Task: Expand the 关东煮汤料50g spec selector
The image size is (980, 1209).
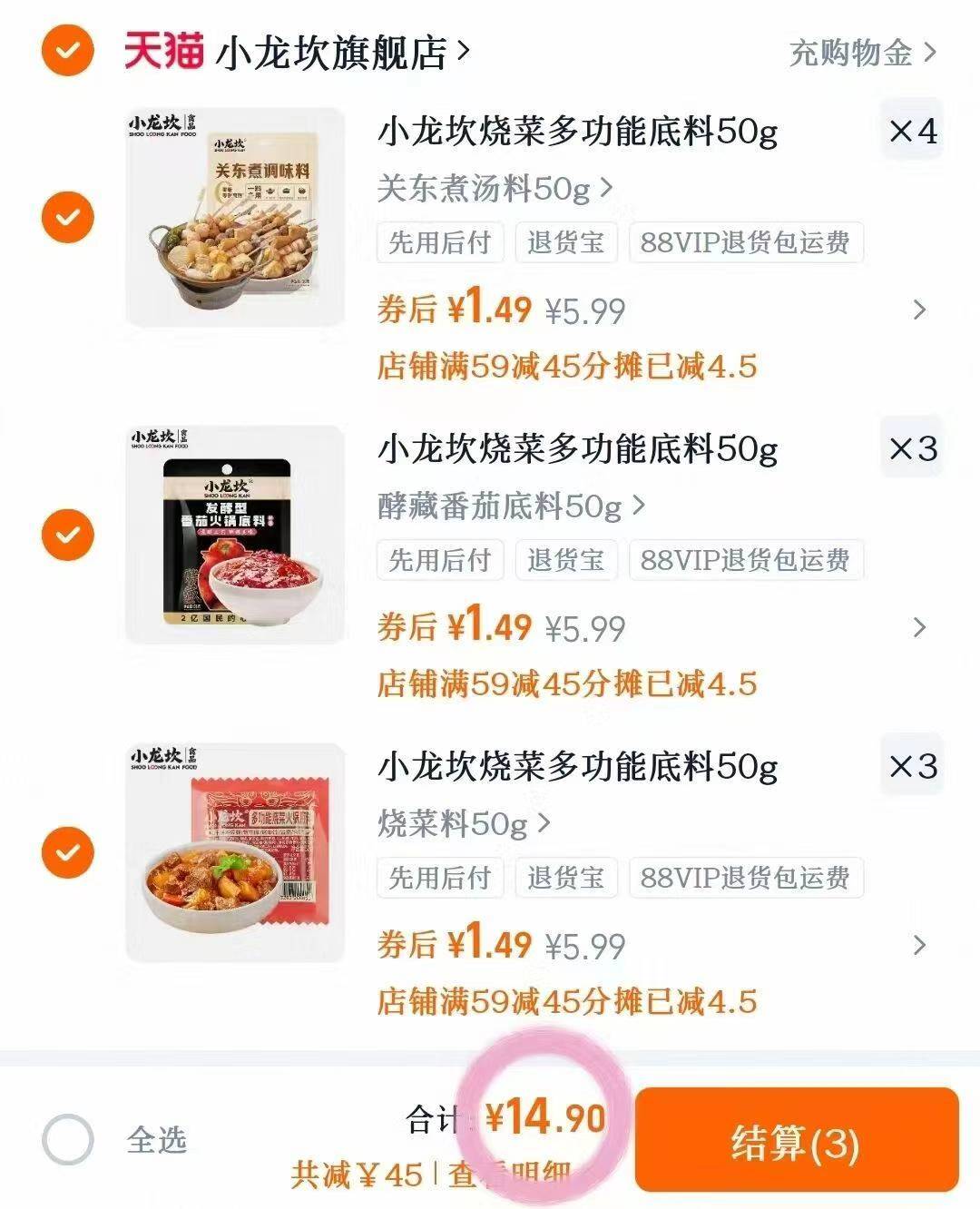Action: pyautogui.click(x=495, y=187)
